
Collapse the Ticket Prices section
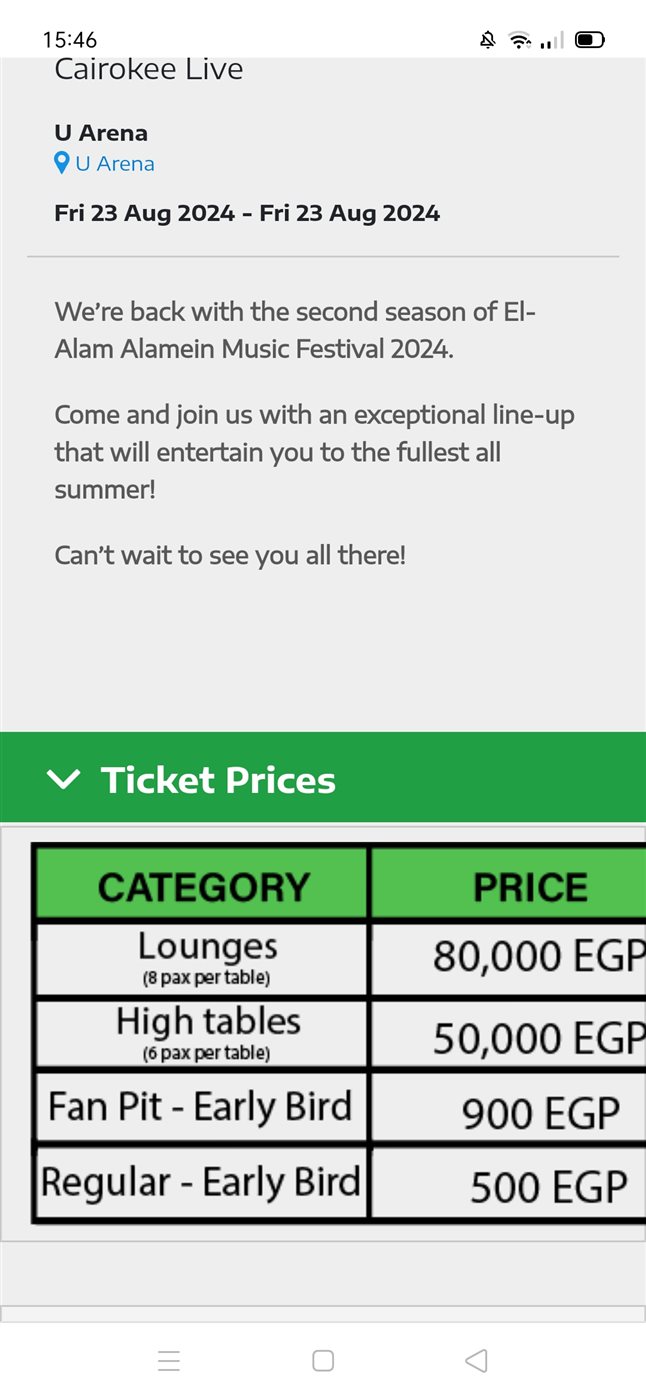point(64,780)
